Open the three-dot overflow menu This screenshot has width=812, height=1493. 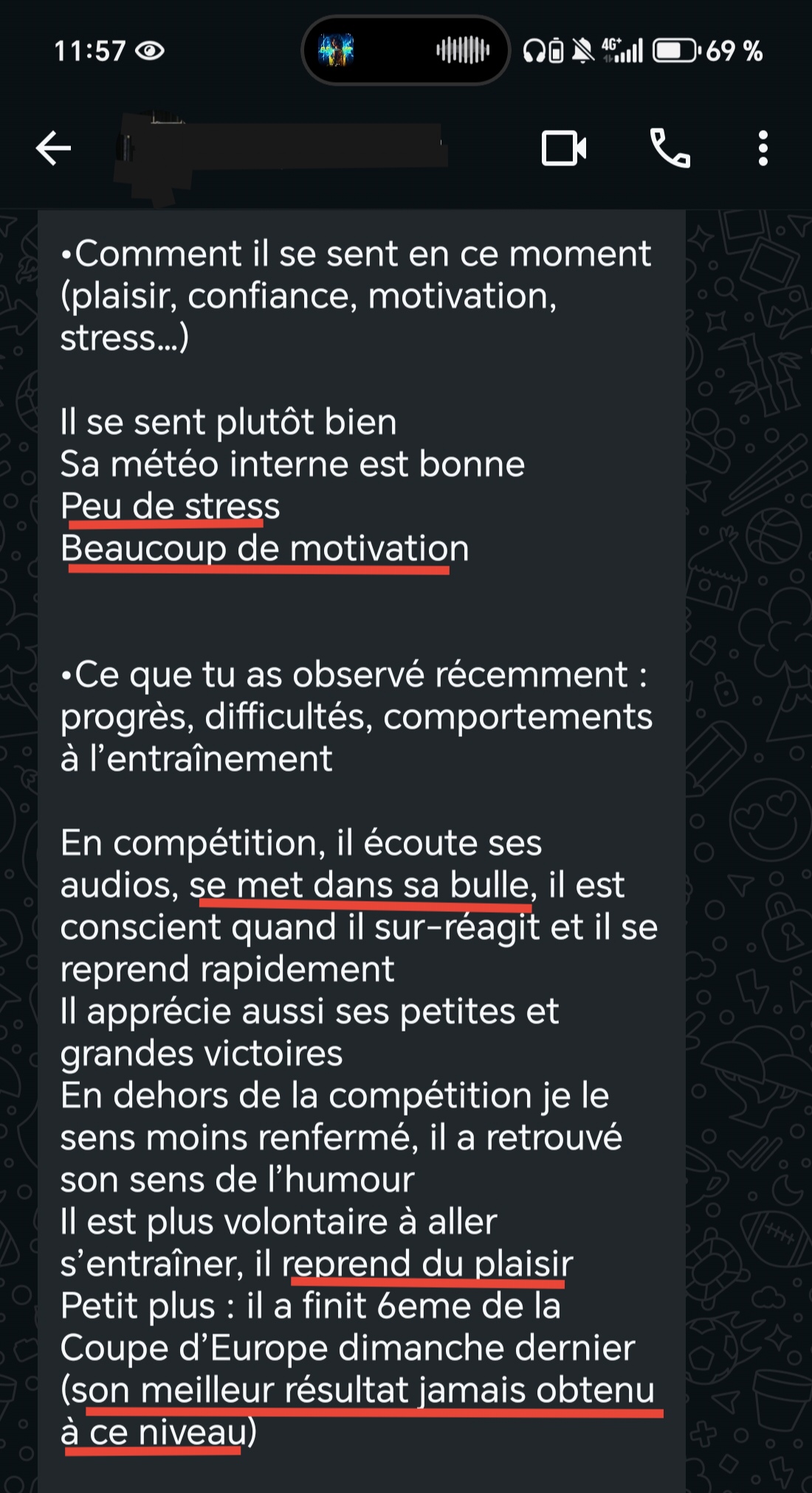click(763, 148)
